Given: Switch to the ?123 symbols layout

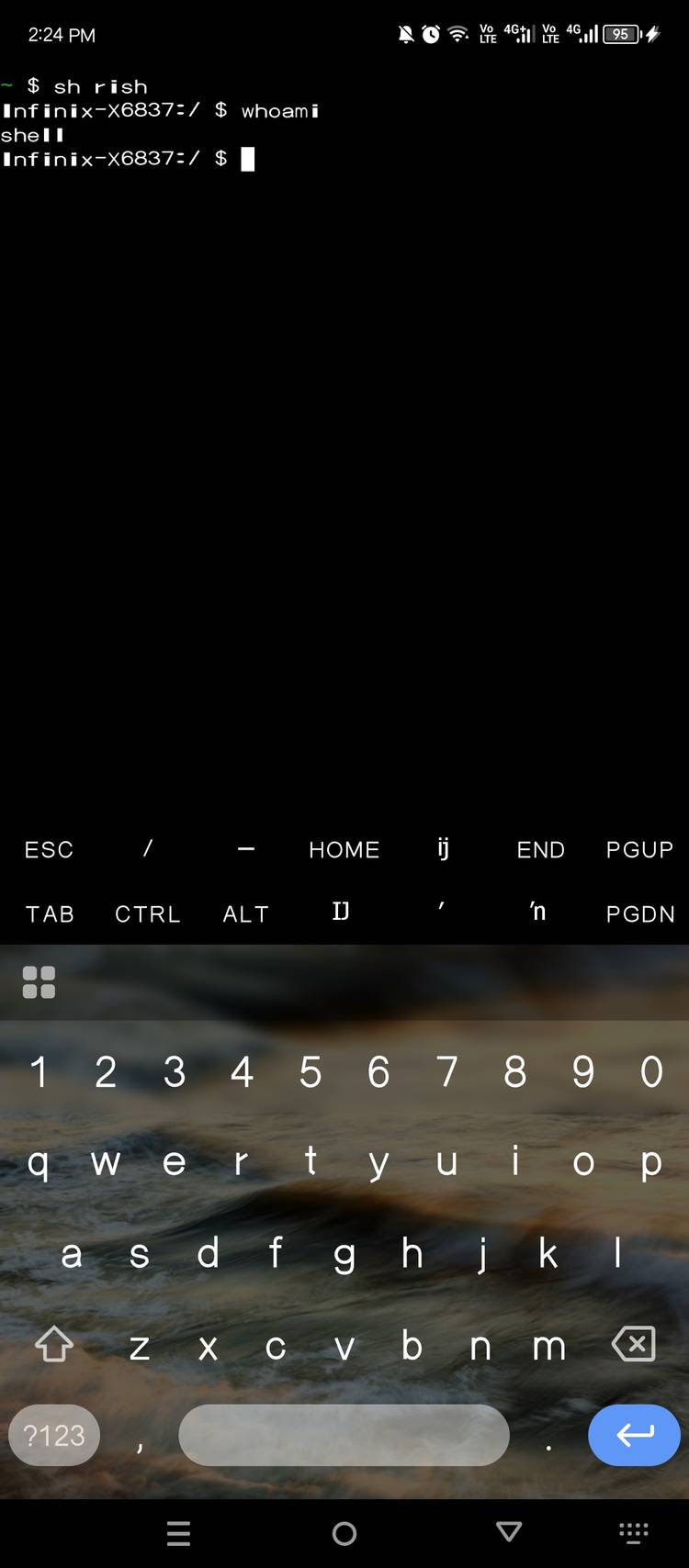Looking at the screenshot, I should (x=54, y=1435).
